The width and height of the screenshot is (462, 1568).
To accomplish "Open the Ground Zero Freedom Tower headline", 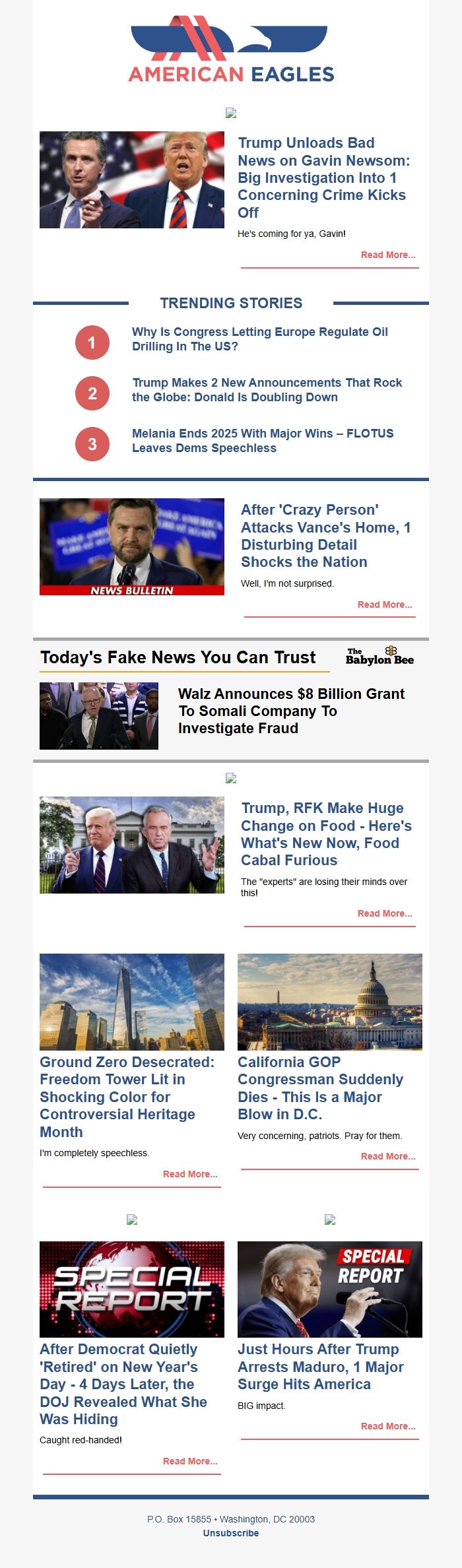I will 127,1097.
